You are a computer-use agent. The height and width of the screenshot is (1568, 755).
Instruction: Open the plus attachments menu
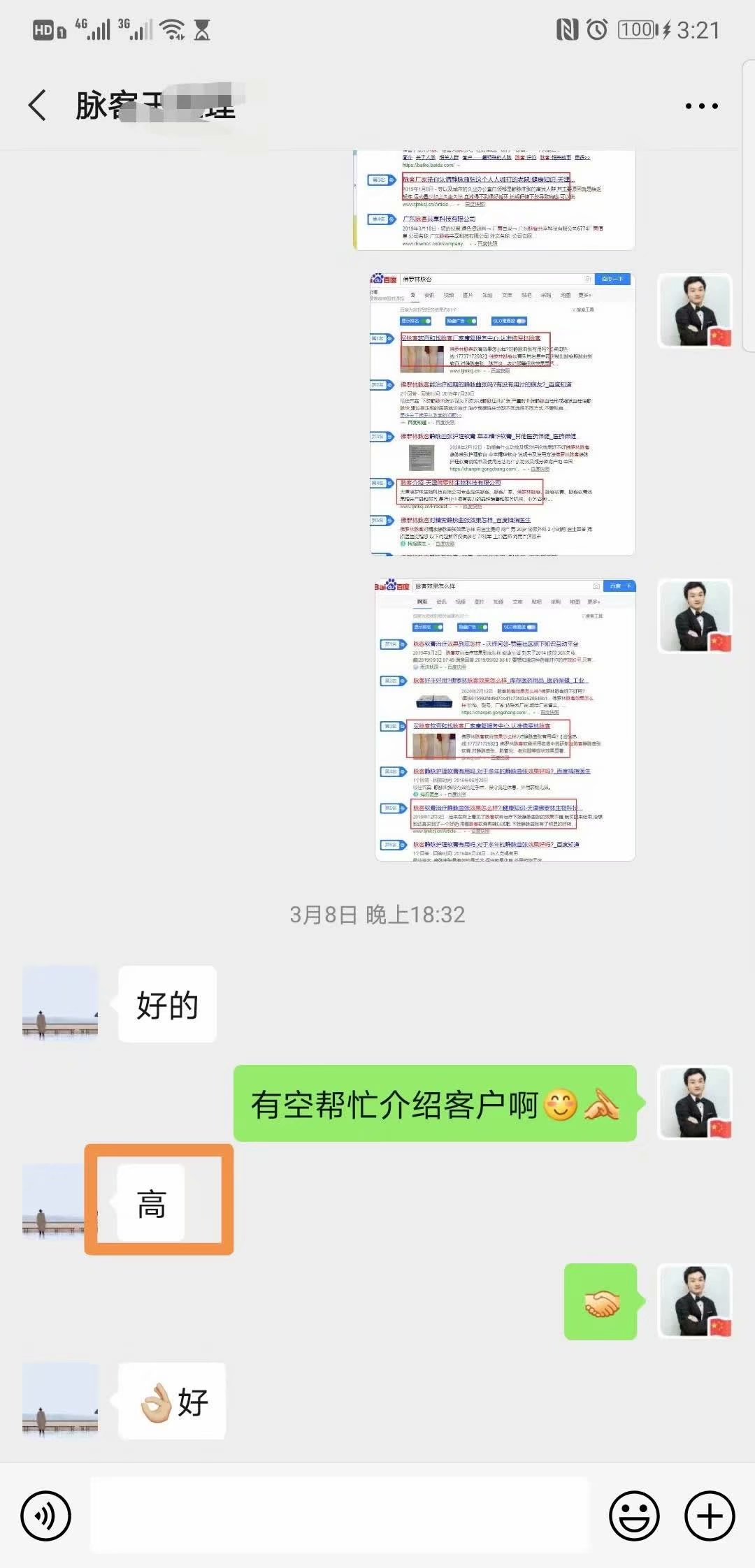(x=710, y=1516)
